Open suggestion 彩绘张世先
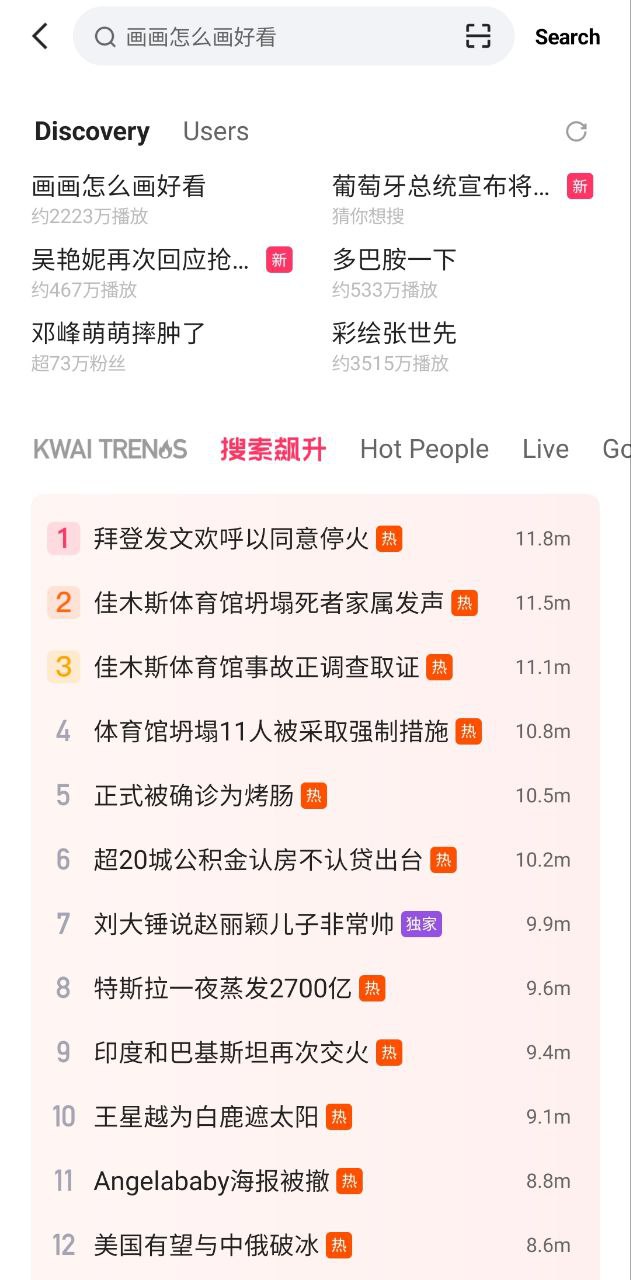The image size is (631, 1280). [394, 333]
